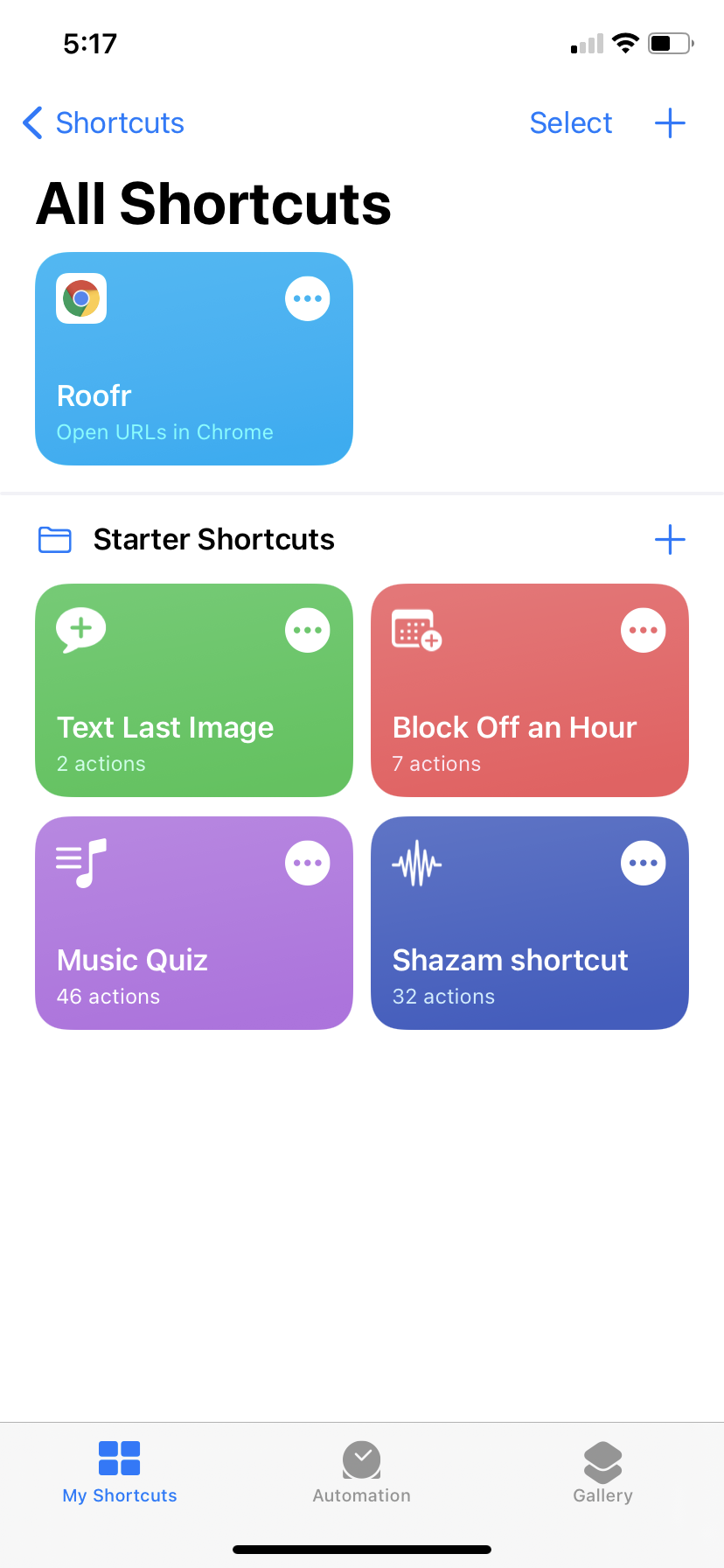This screenshot has height=1568, width=724.
Task: Create a new shortcut with the top plus
Action: (x=669, y=122)
